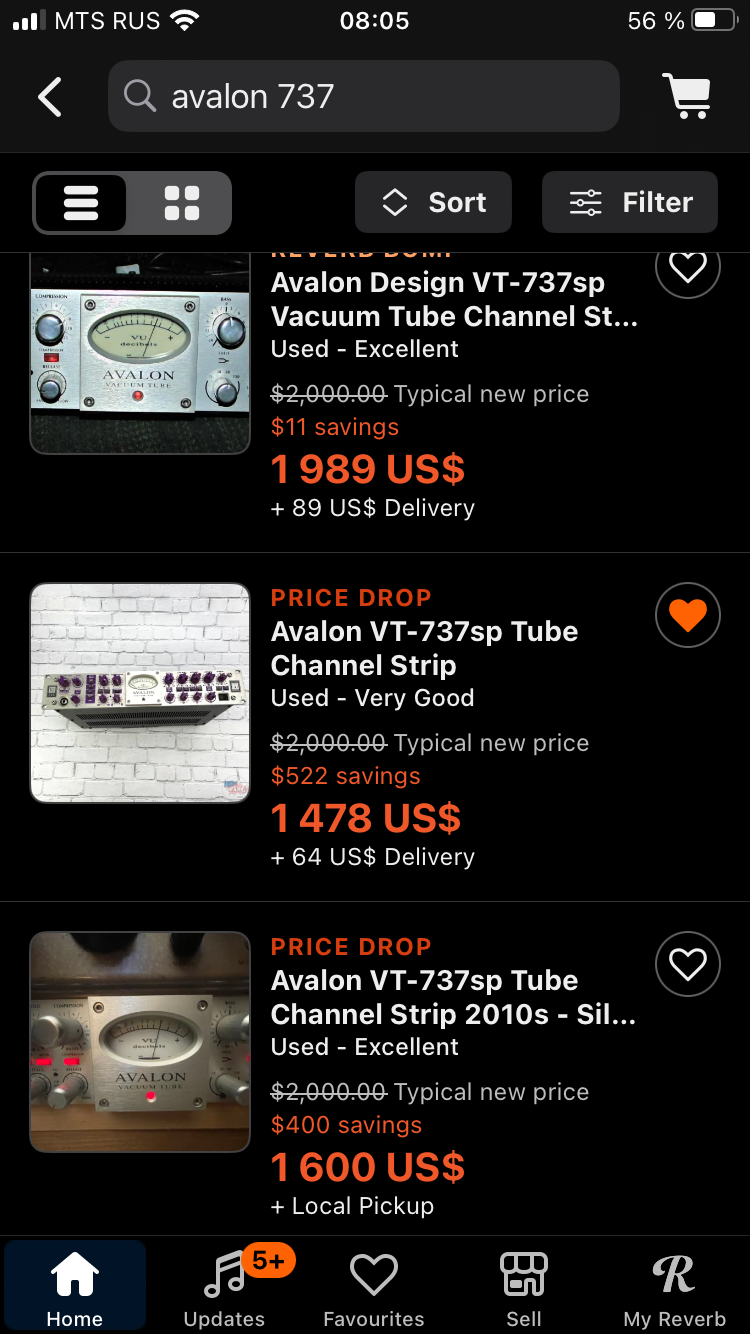Open the shopping cart
This screenshot has width=750, height=1334.
686,97
